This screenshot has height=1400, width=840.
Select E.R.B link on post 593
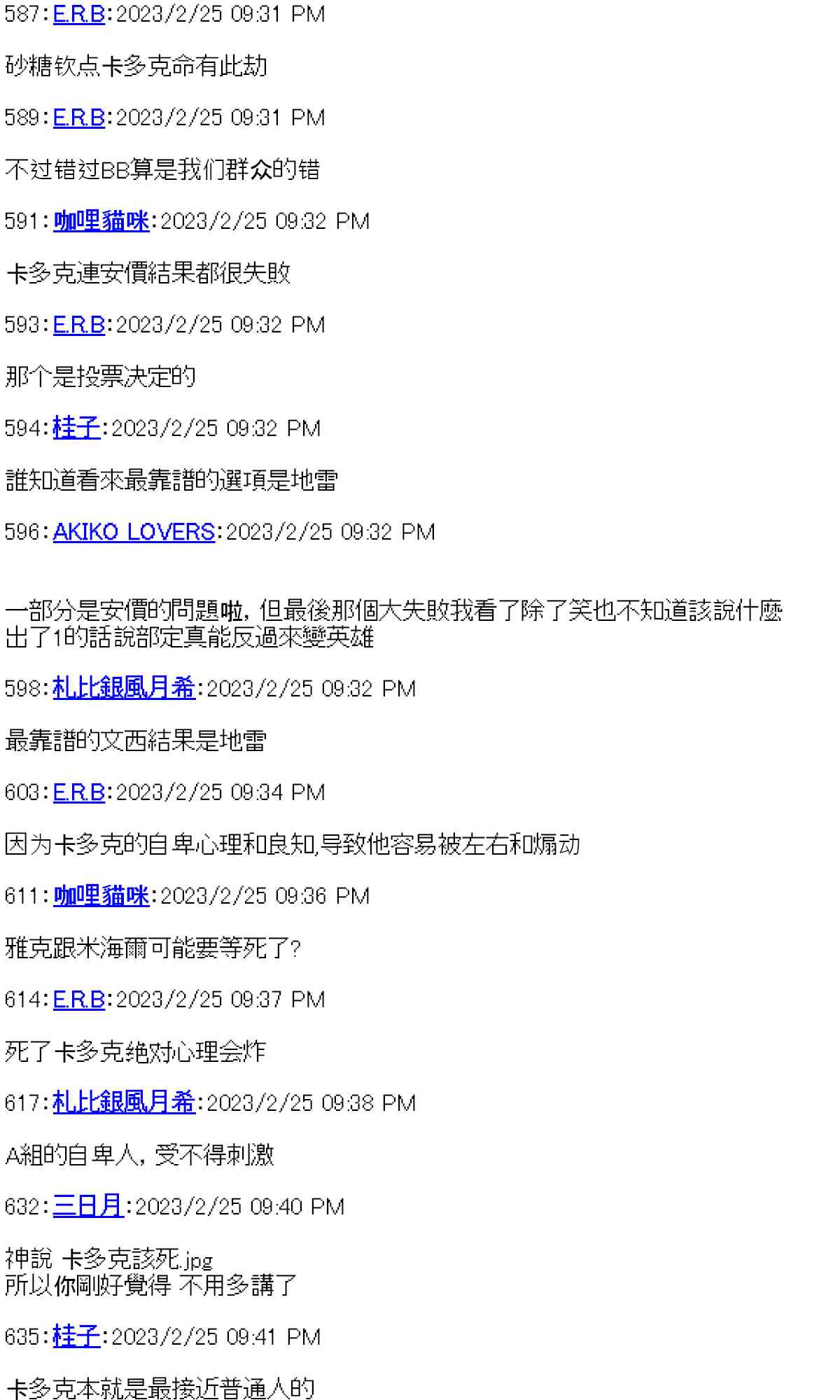point(79,325)
